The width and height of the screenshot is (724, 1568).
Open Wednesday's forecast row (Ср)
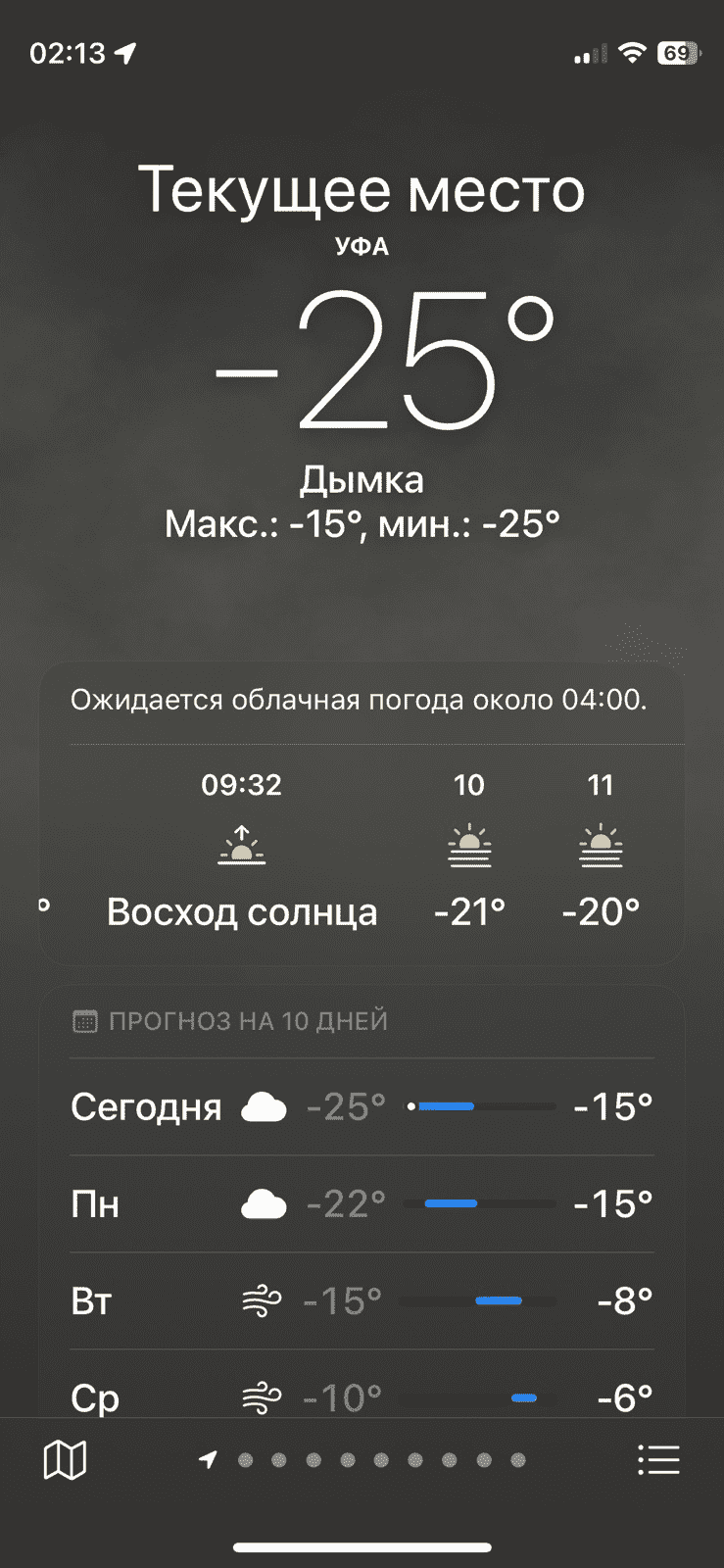pos(362,1394)
